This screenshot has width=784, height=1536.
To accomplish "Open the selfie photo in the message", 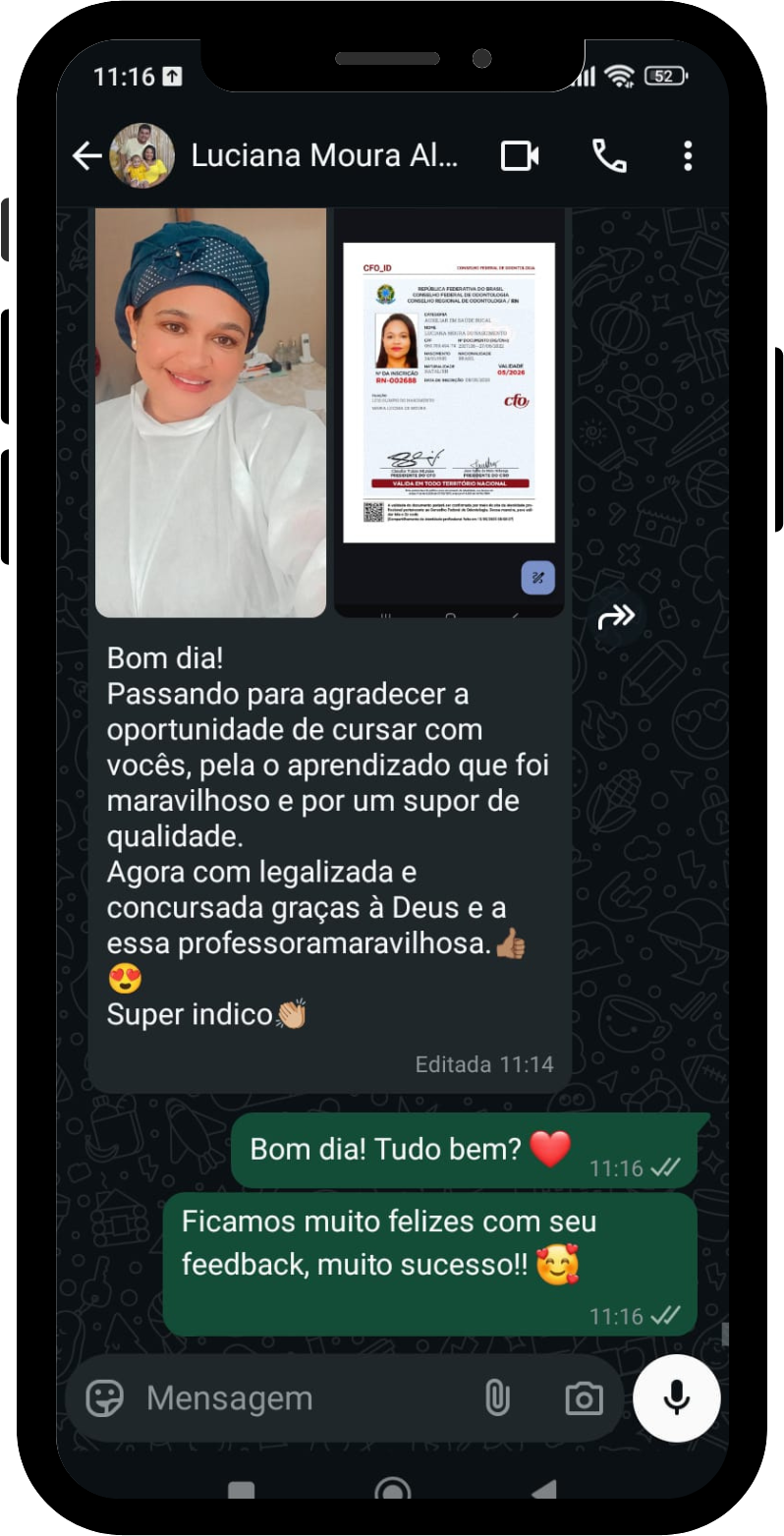I will 210,413.
